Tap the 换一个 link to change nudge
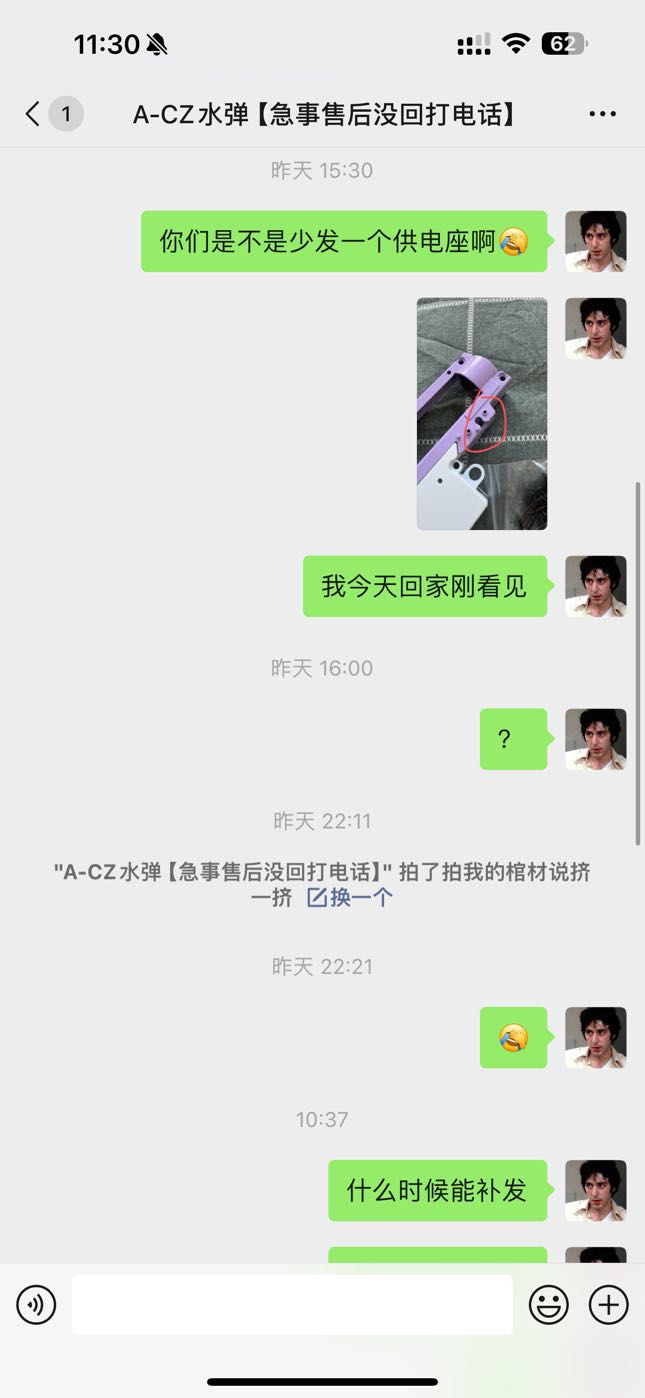Screen dimensions: 645x1398 (x=350, y=897)
